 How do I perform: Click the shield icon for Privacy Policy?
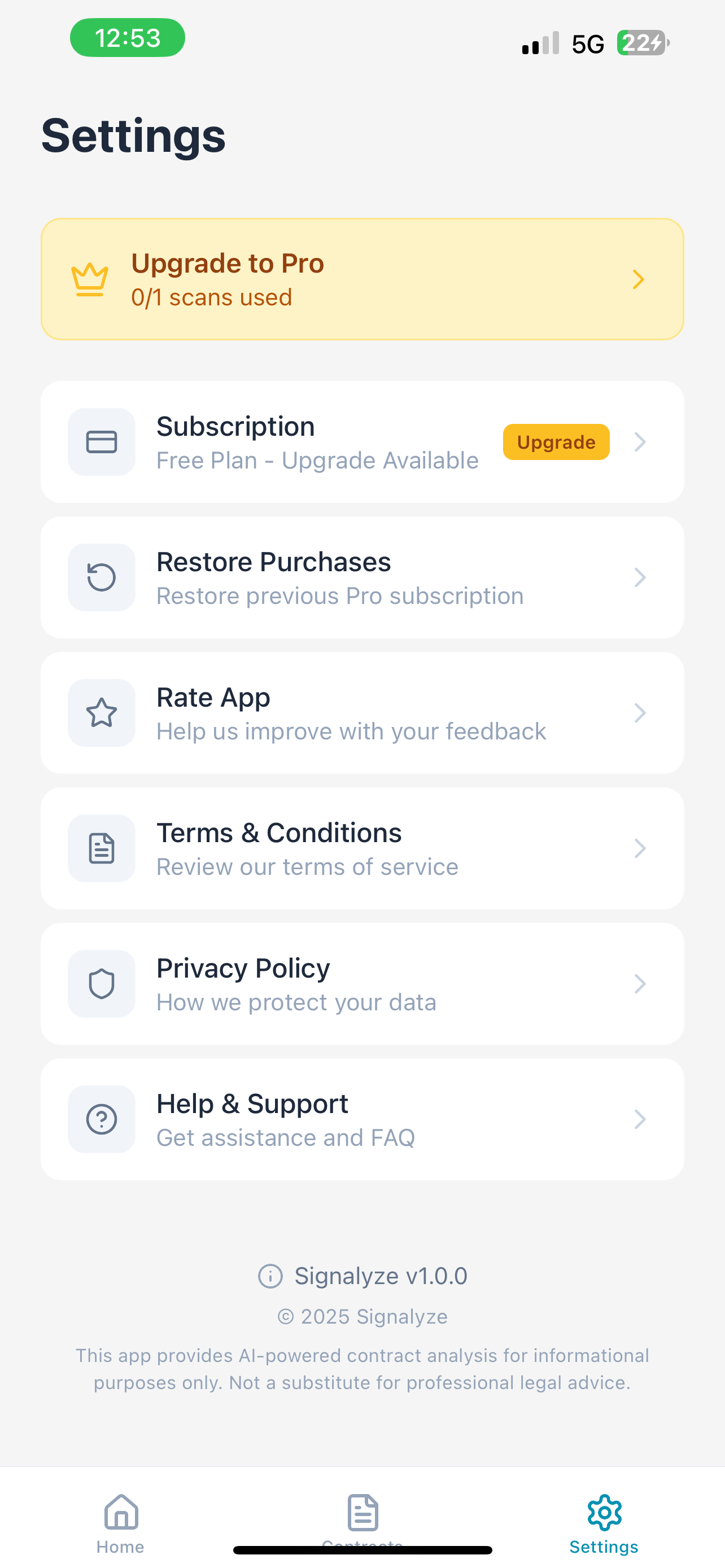coord(101,984)
